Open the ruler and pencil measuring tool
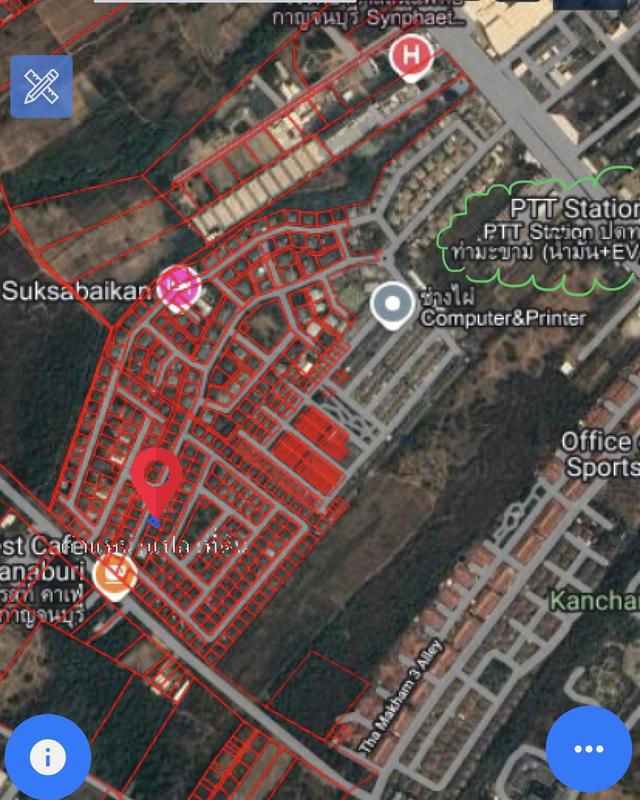 pos(41,87)
